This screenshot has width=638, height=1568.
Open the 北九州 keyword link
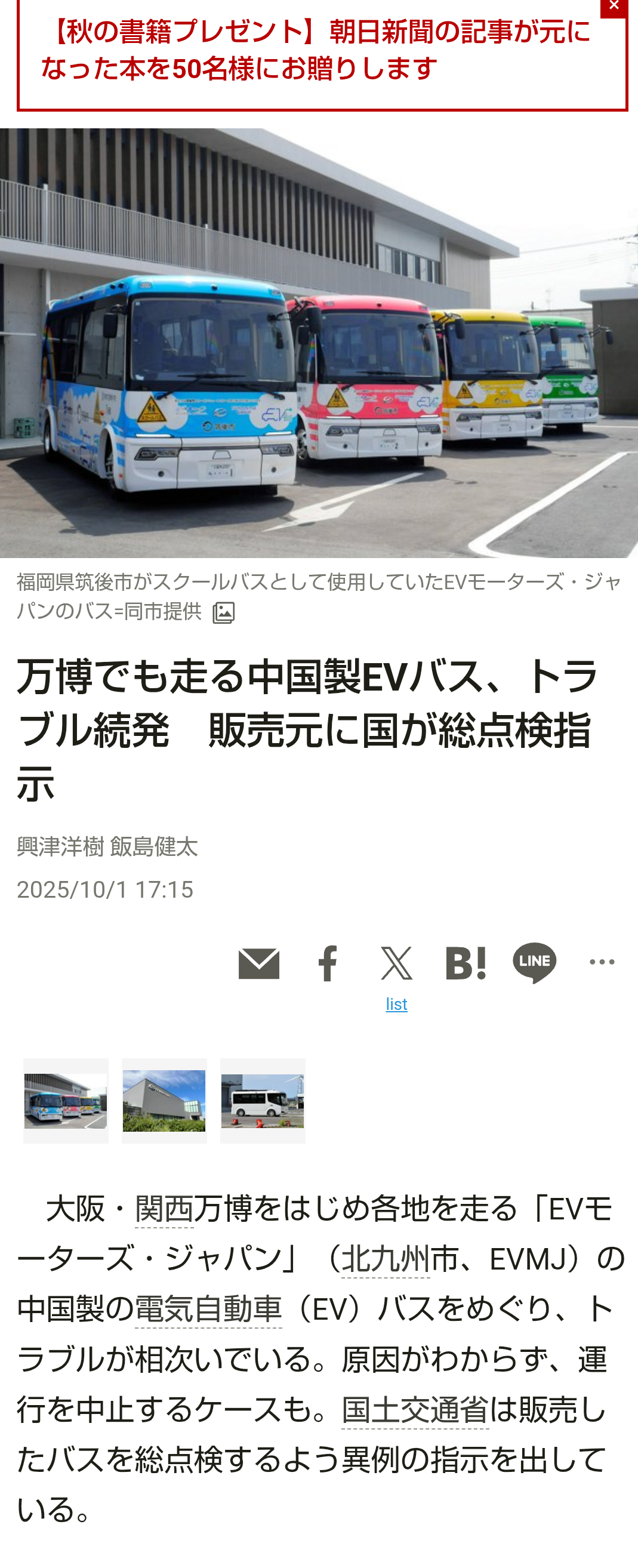click(386, 1259)
